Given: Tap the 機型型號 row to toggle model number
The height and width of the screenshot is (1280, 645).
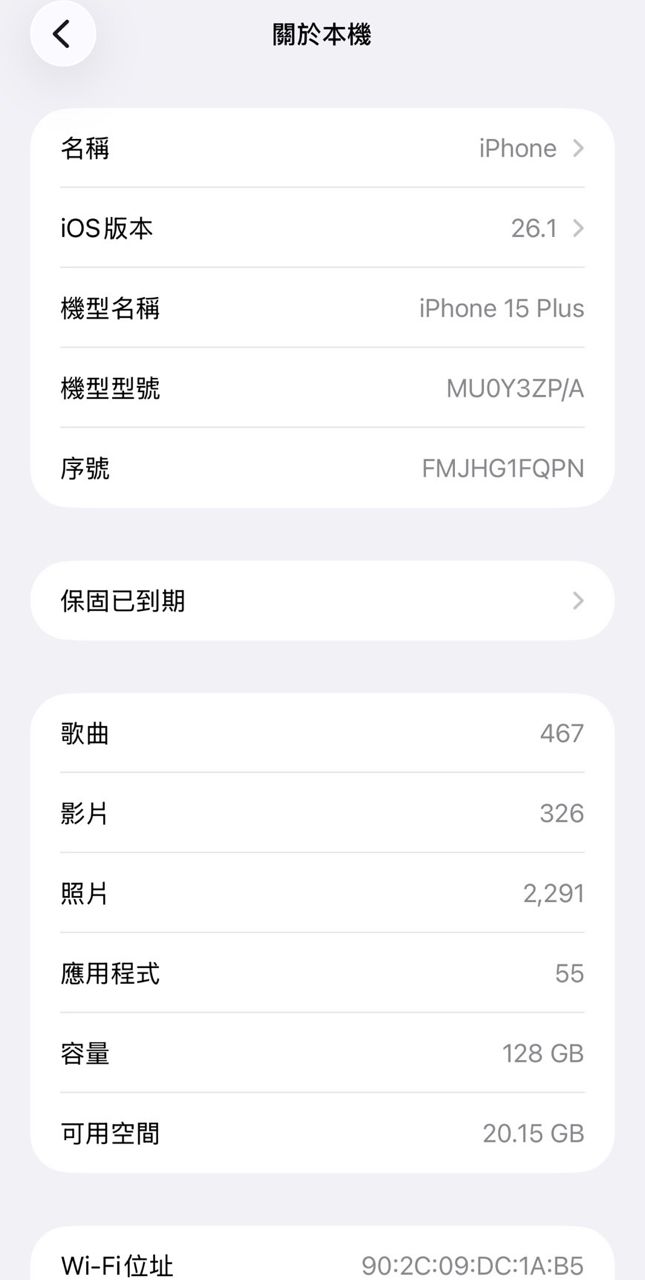Looking at the screenshot, I should (x=322, y=388).
